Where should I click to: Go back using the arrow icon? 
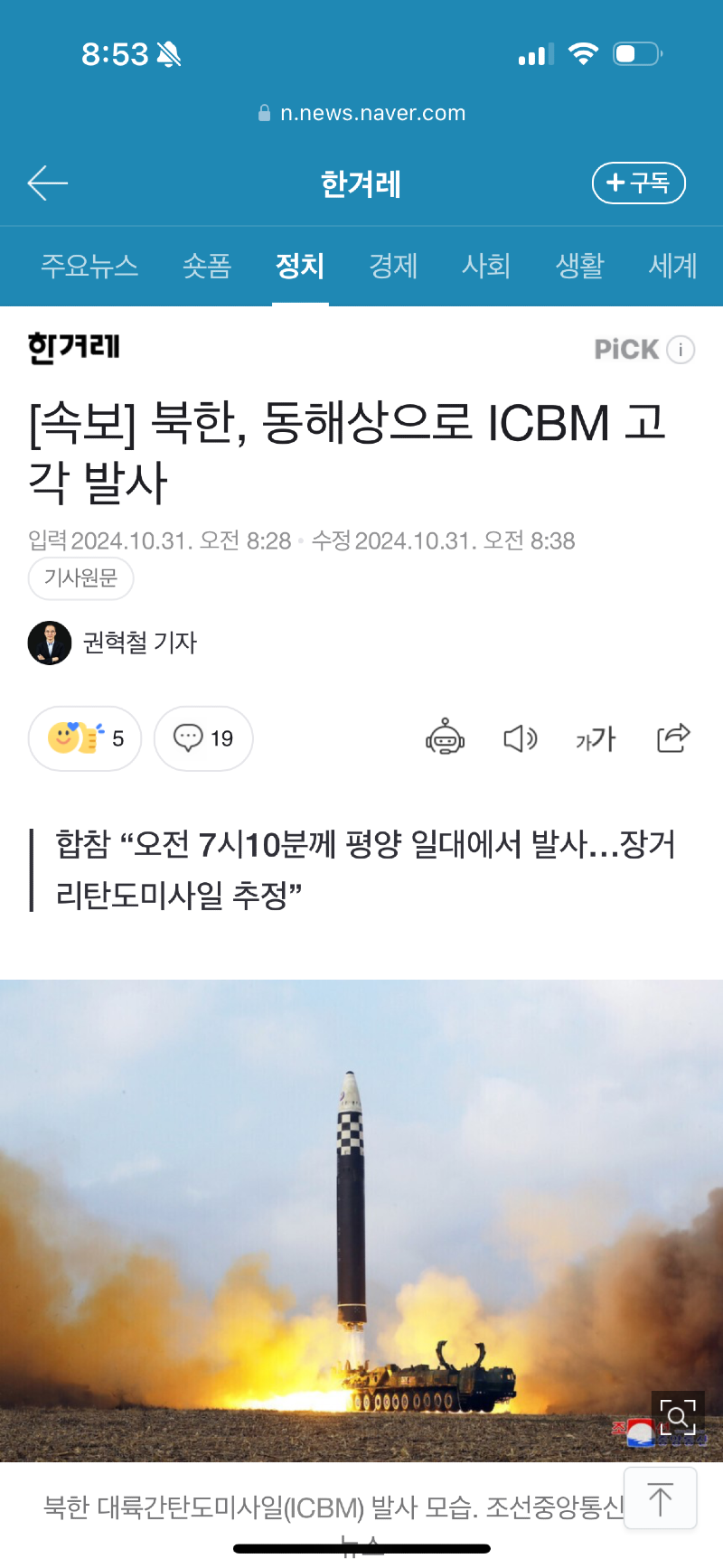48,183
